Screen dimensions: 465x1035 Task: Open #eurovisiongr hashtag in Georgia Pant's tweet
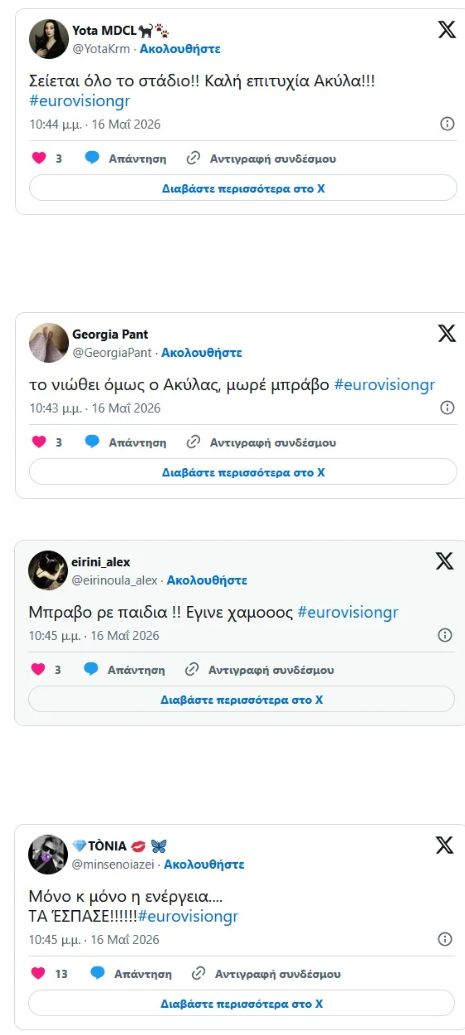[384, 385]
